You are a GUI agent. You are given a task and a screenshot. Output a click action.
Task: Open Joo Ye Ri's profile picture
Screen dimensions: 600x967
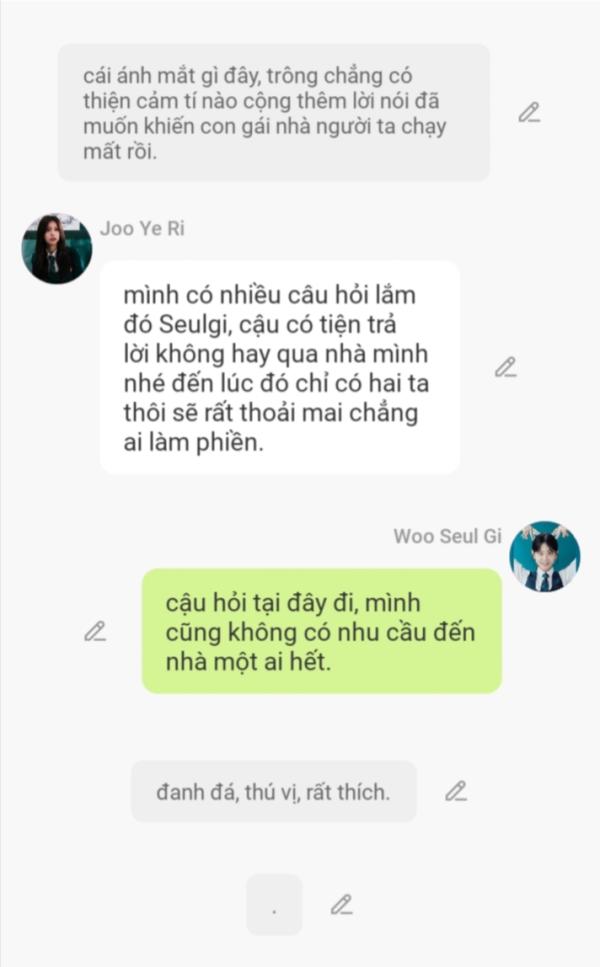pos(57,248)
